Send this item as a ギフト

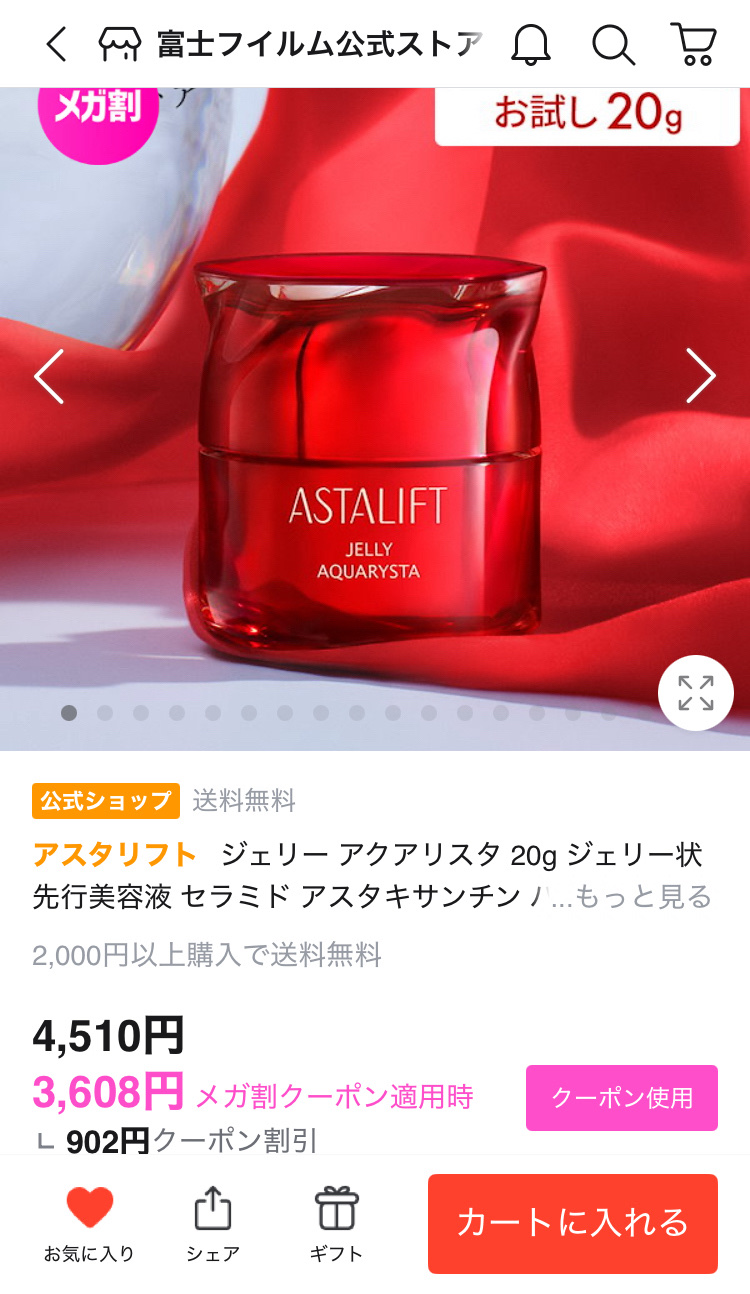336,1222
